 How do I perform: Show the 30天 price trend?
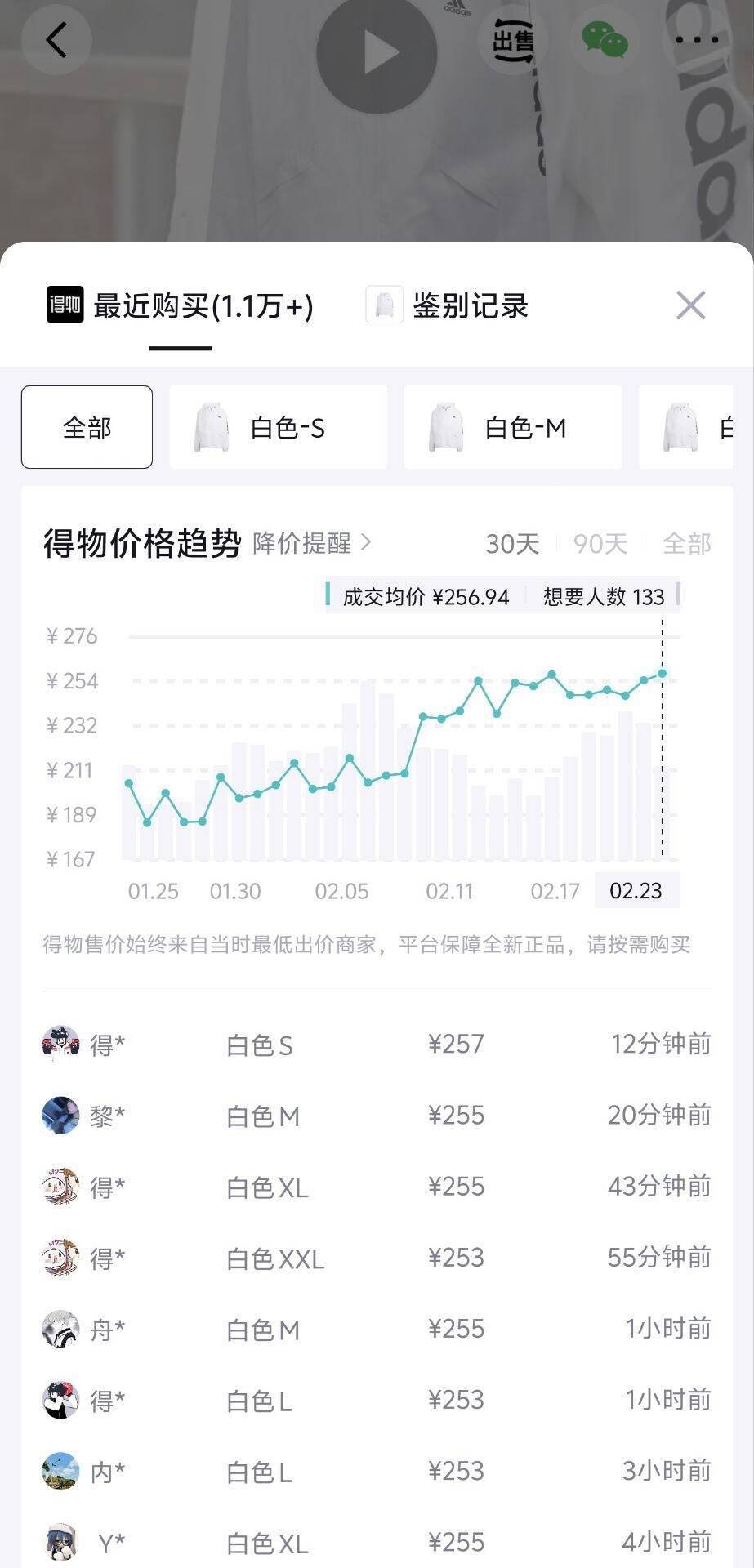(512, 544)
